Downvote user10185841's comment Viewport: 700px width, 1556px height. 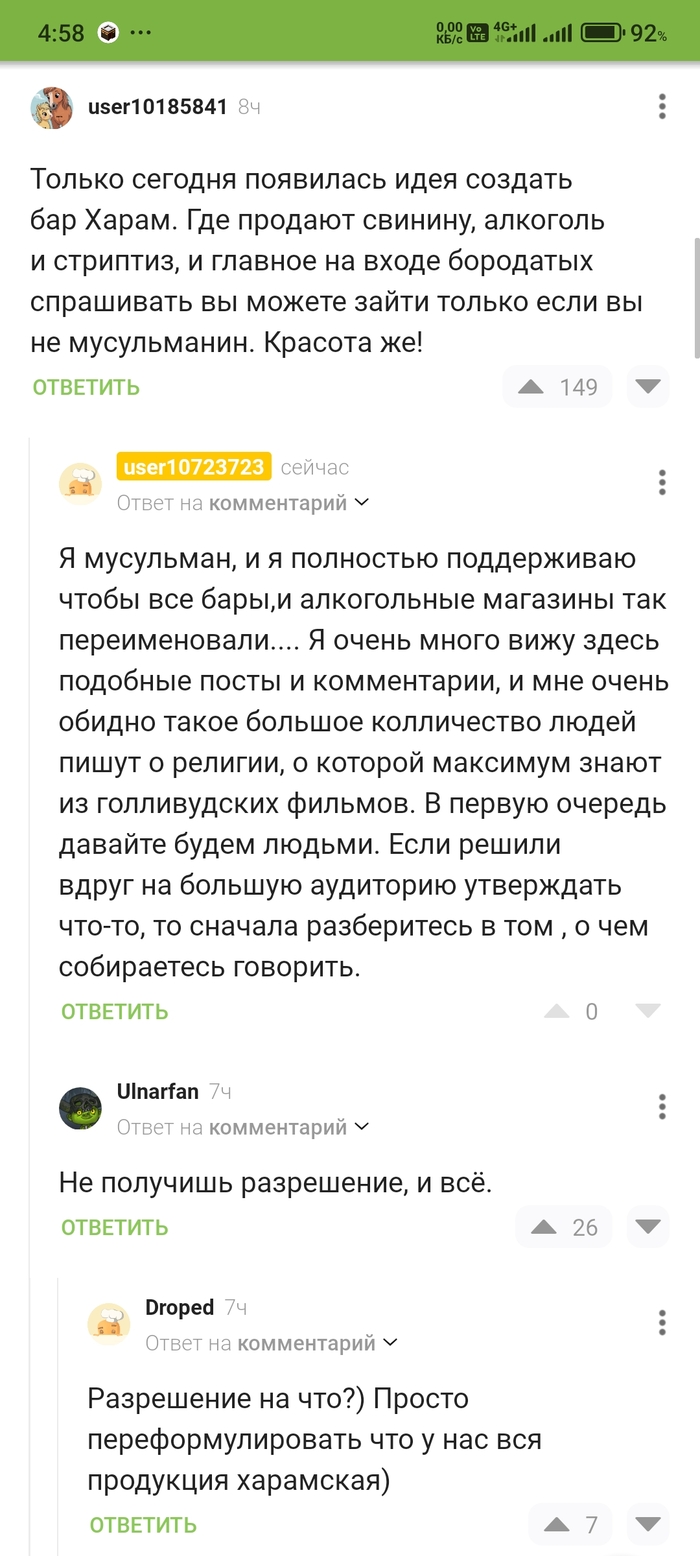coord(648,387)
